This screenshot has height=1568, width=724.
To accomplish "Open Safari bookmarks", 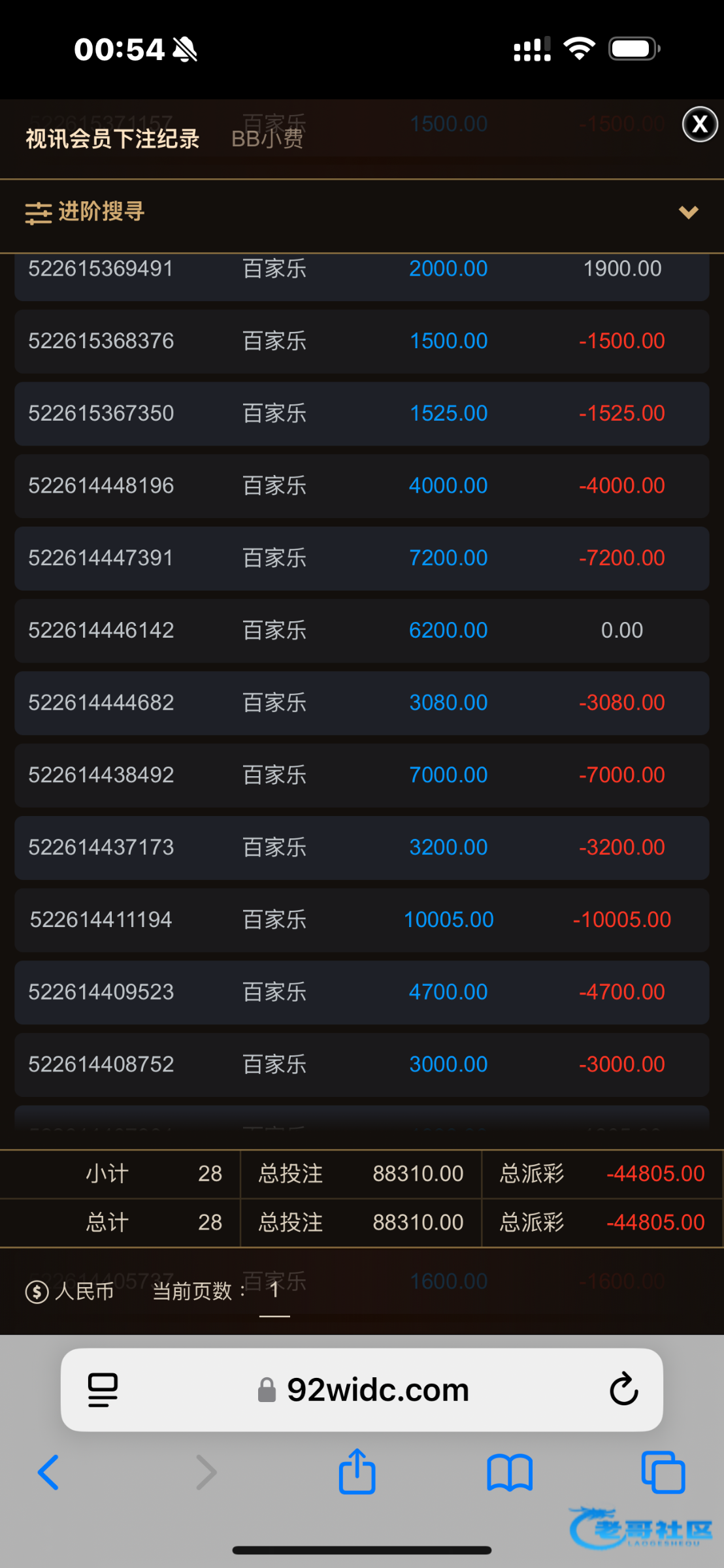I will [x=510, y=1473].
